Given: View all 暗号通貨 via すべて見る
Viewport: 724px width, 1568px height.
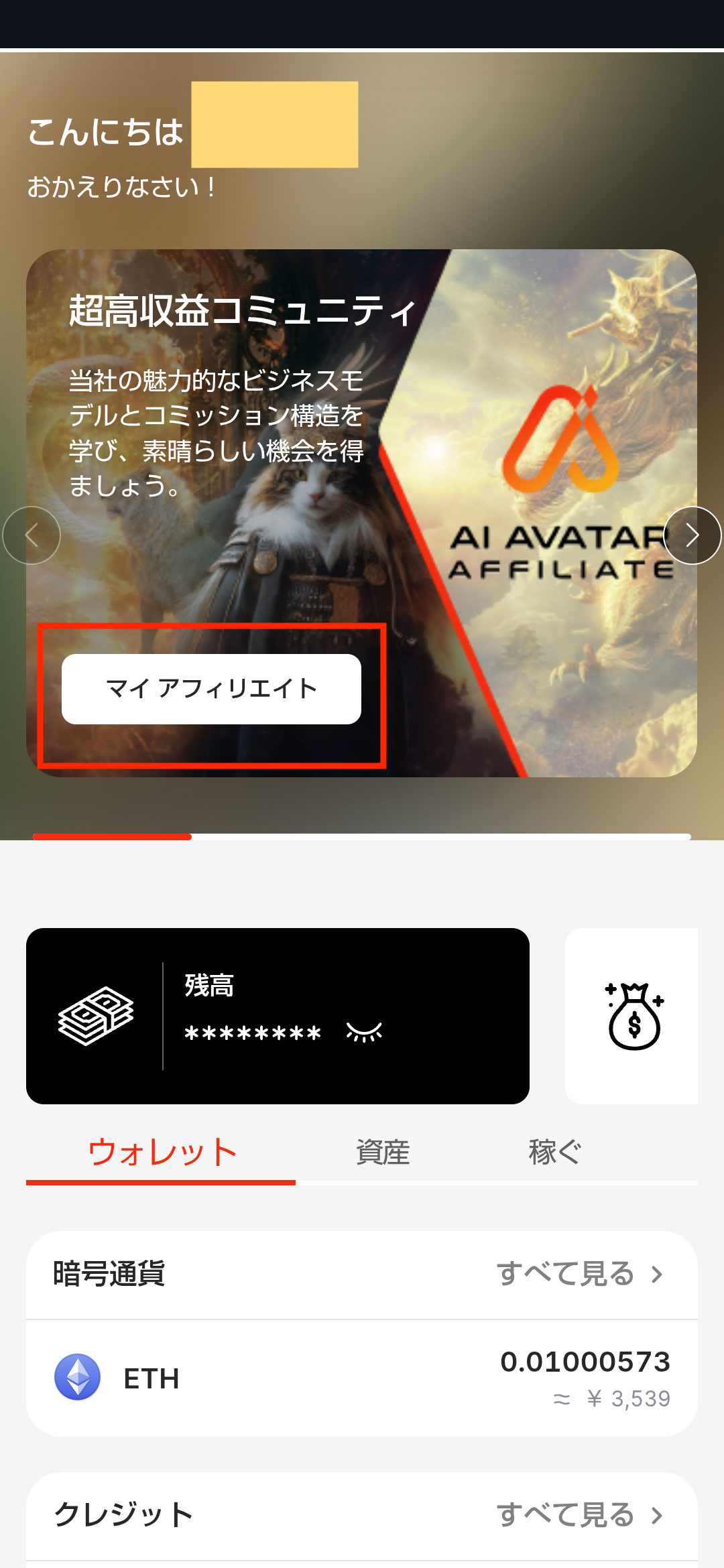Looking at the screenshot, I should [x=579, y=1274].
